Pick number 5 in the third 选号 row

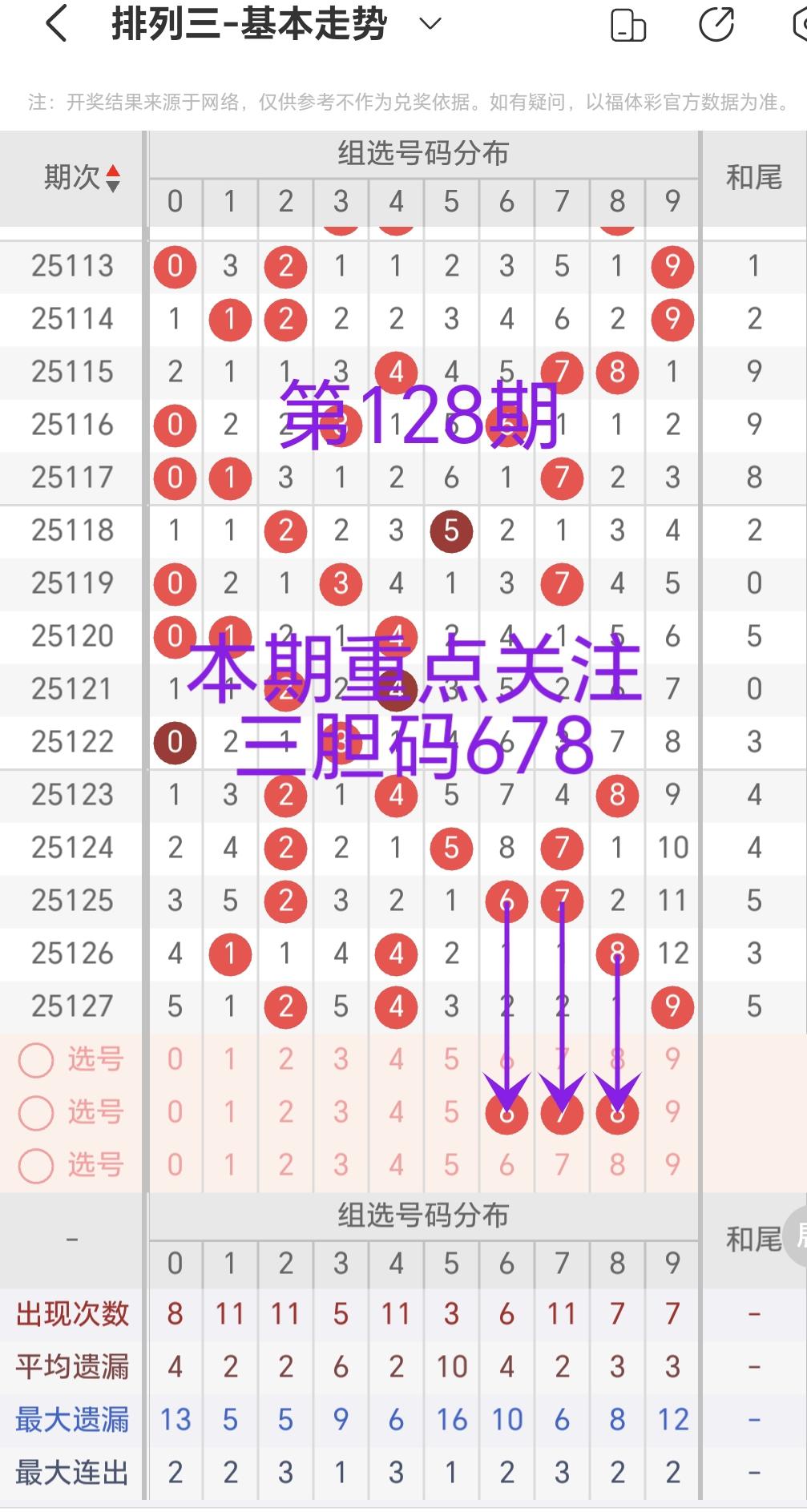click(x=451, y=1165)
